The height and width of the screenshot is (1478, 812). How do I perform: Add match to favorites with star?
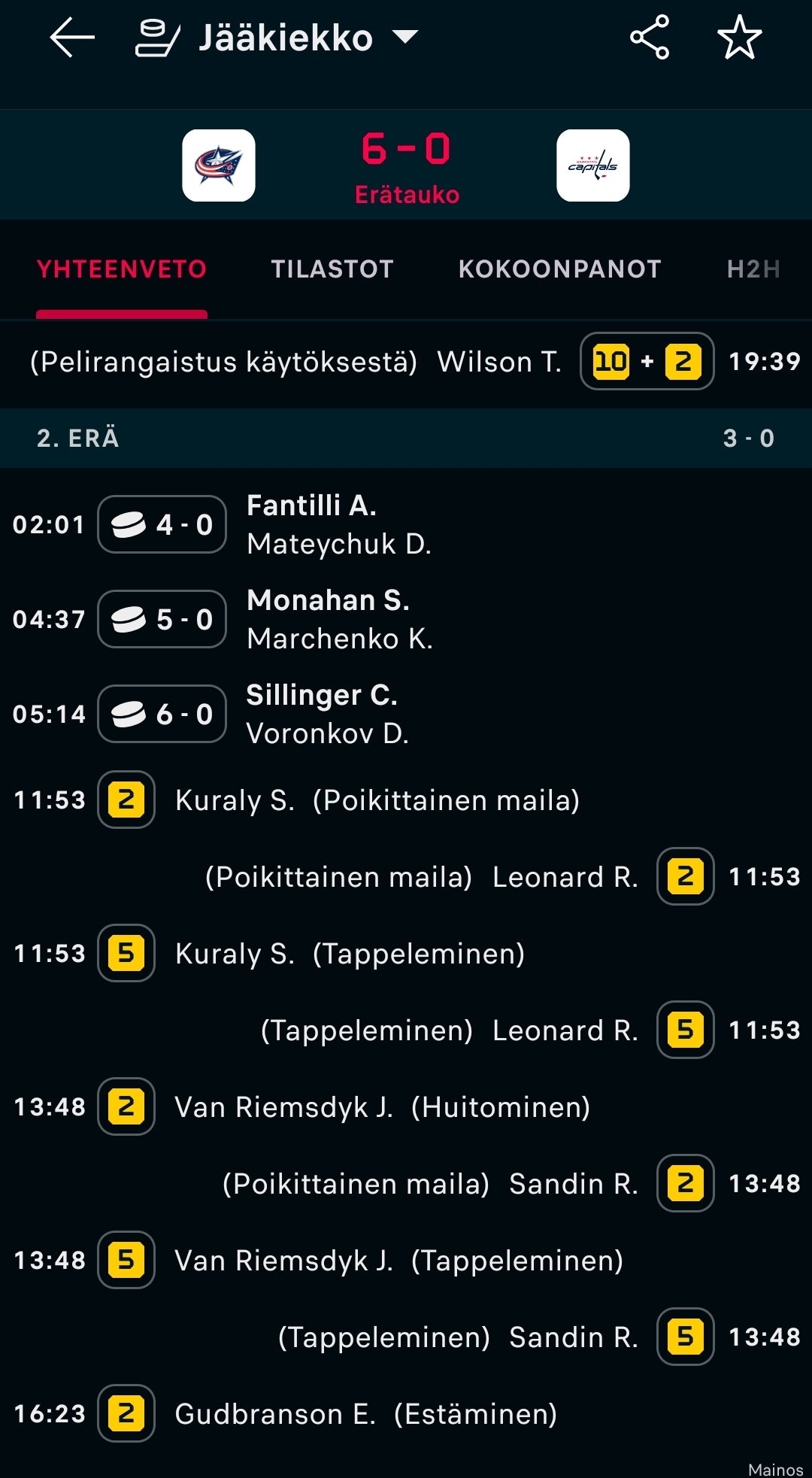pyautogui.click(x=740, y=37)
